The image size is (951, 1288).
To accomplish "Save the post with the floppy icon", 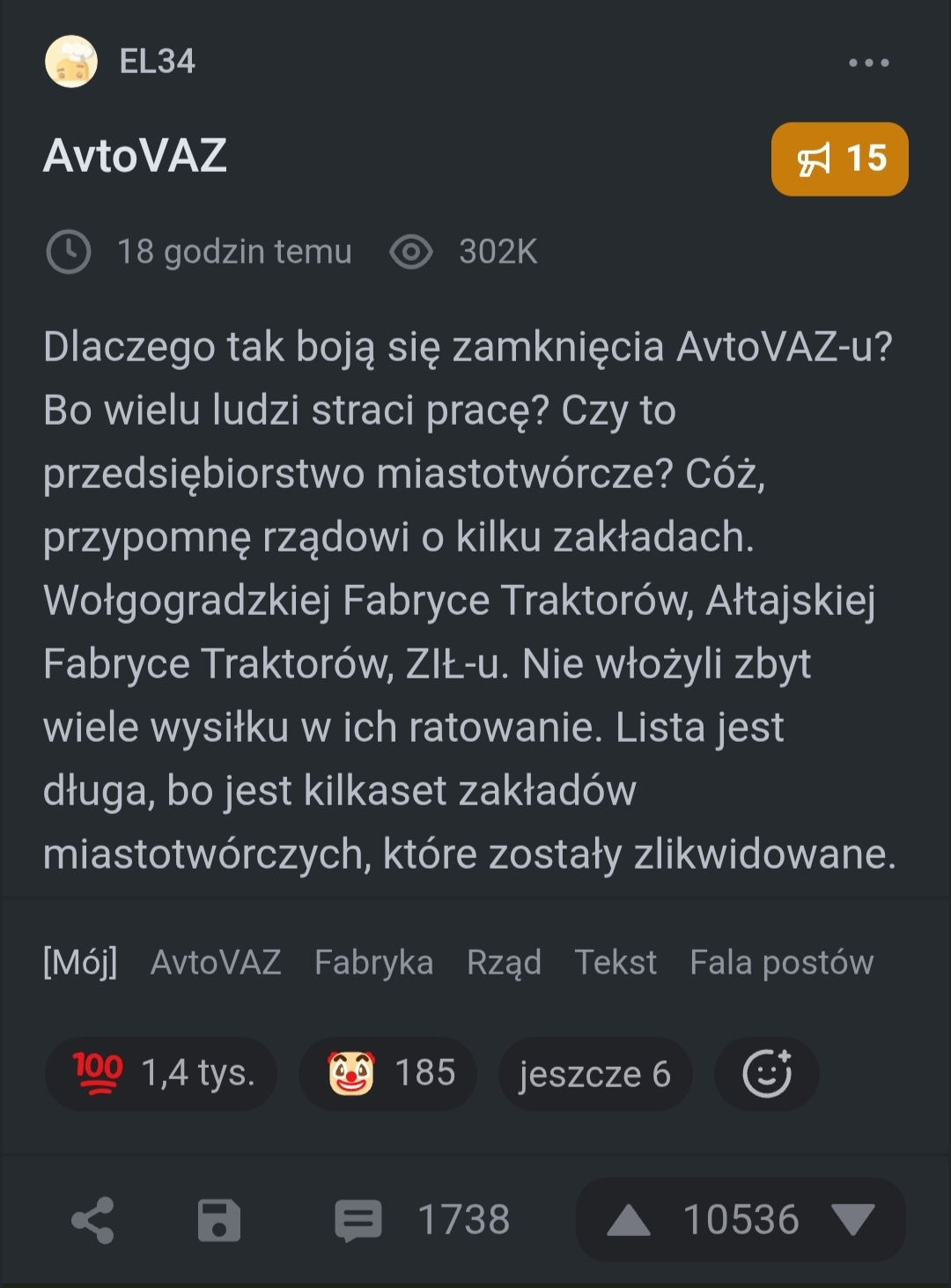I will 218,1220.
